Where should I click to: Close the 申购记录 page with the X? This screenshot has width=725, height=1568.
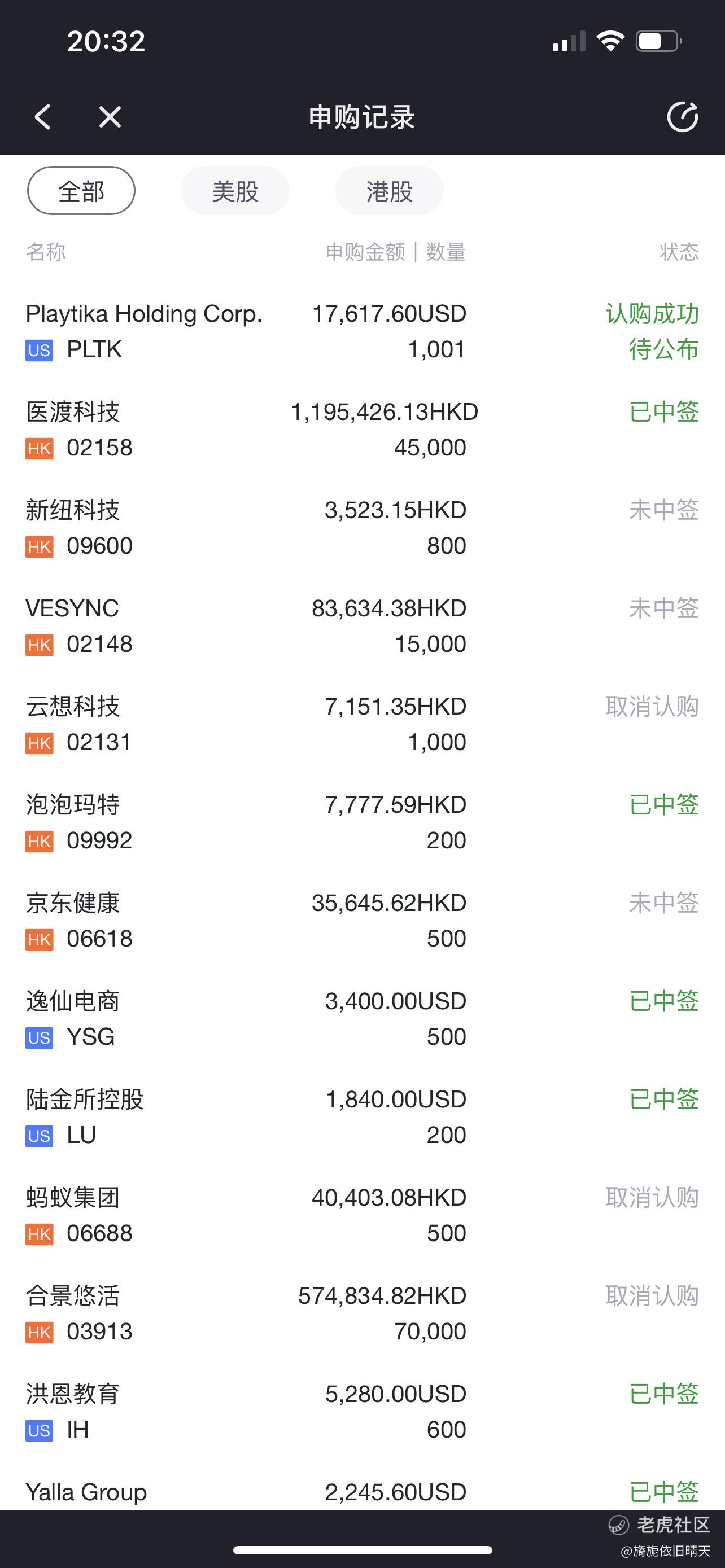(x=110, y=117)
